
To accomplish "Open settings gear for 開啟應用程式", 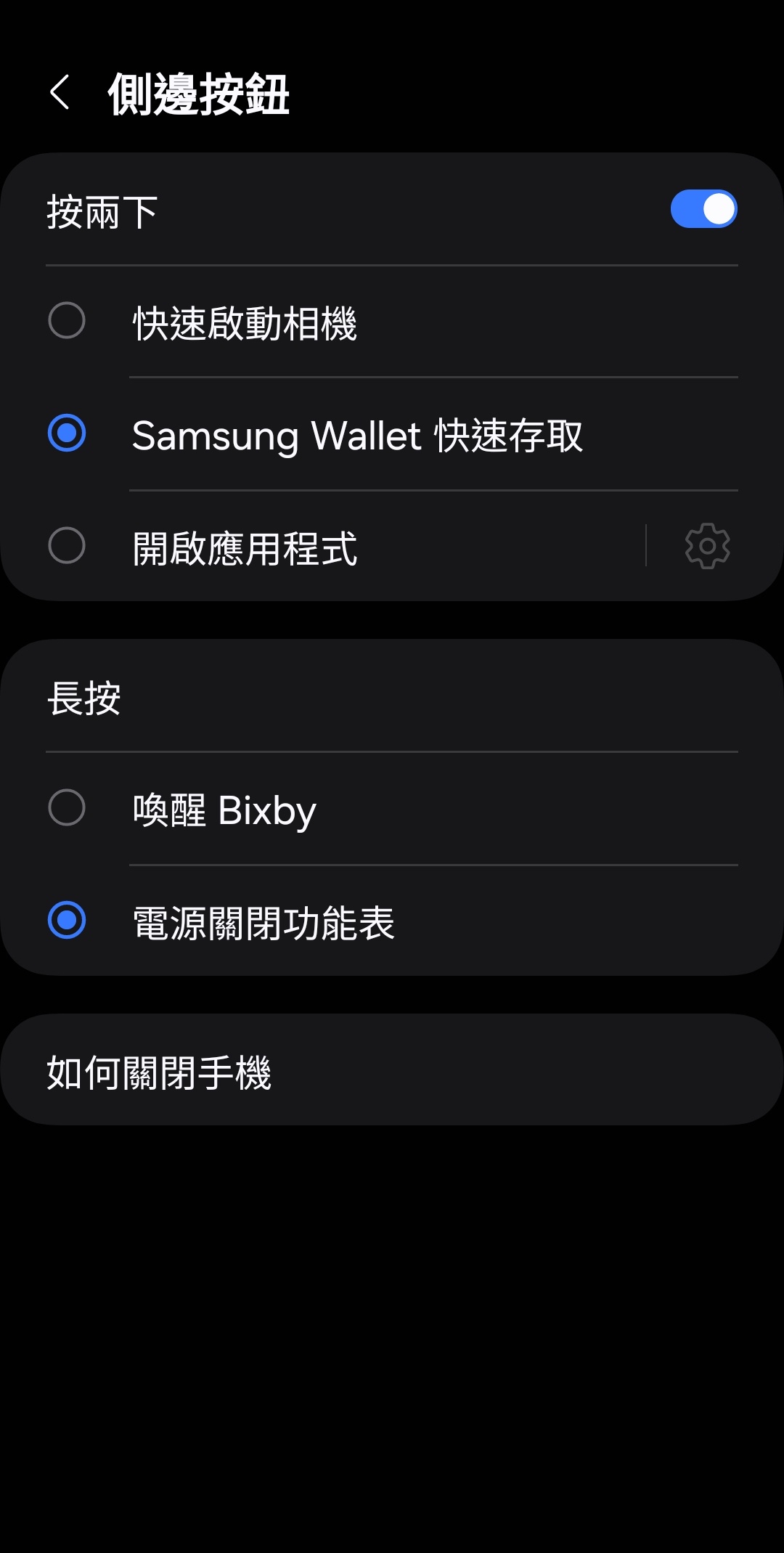I will [707, 546].
